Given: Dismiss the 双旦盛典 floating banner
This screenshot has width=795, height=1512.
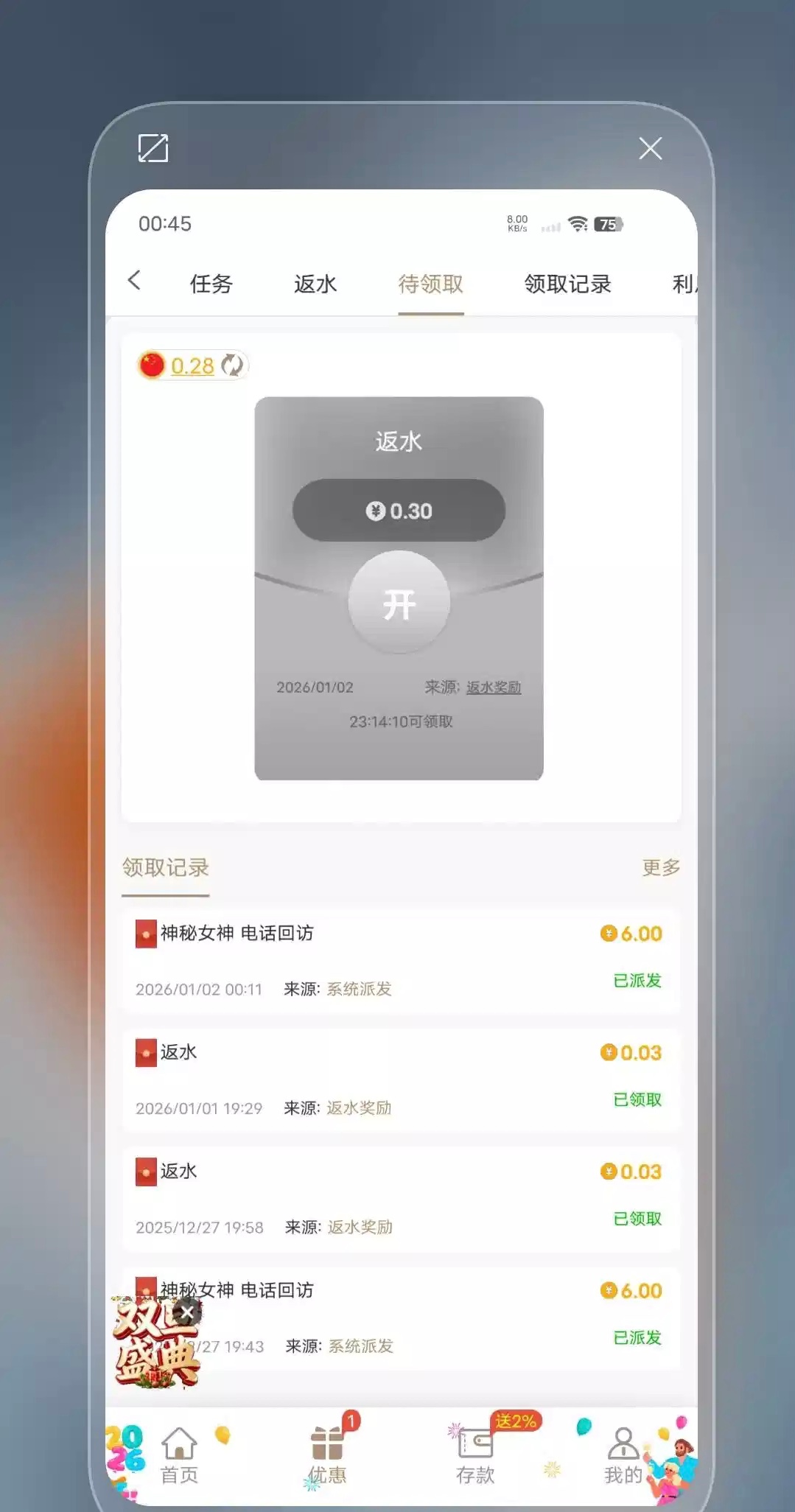Looking at the screenshot, I should pyautogui.click(x=188, y=1312).
